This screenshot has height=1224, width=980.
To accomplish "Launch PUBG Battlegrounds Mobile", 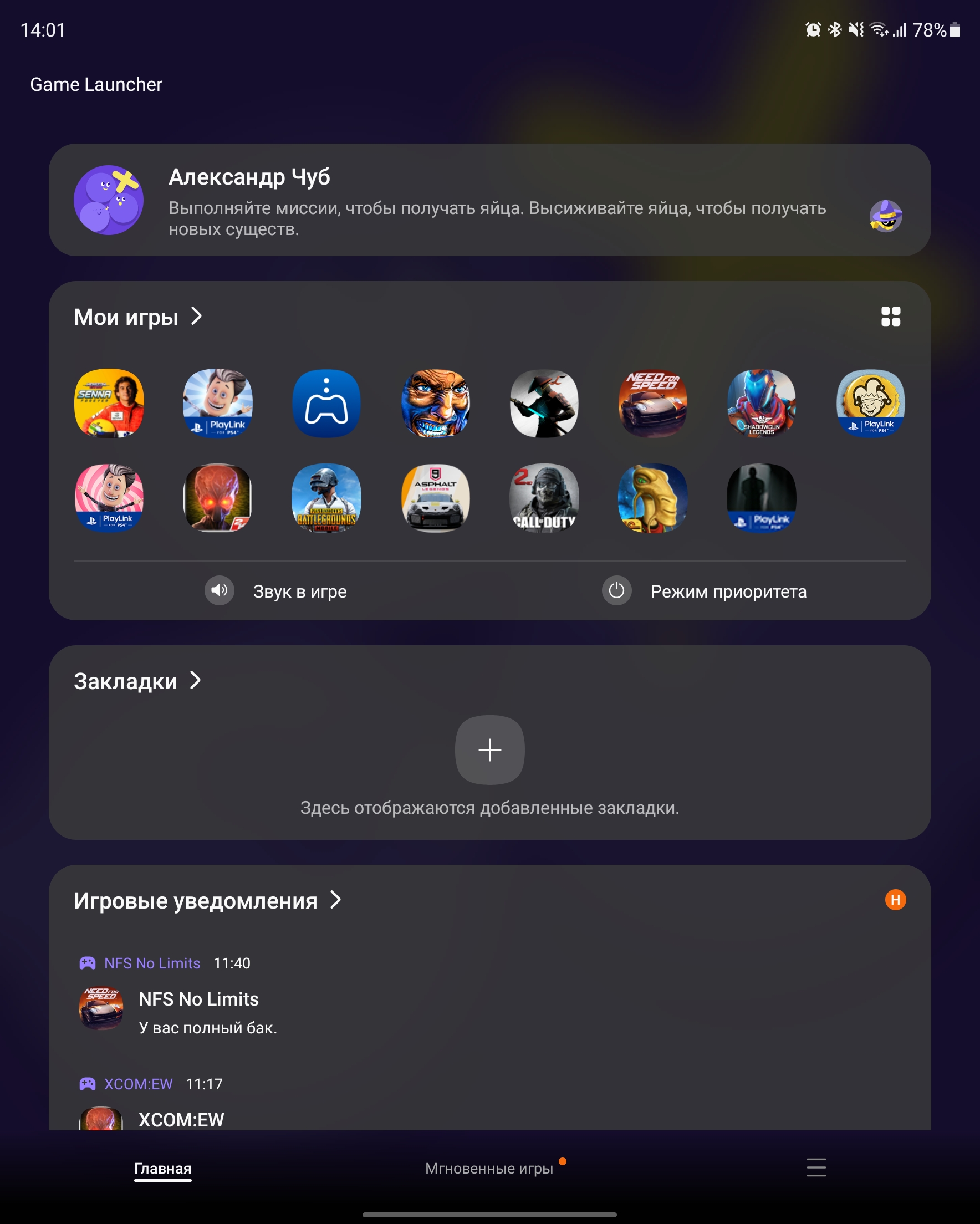I will click(326, 498).
